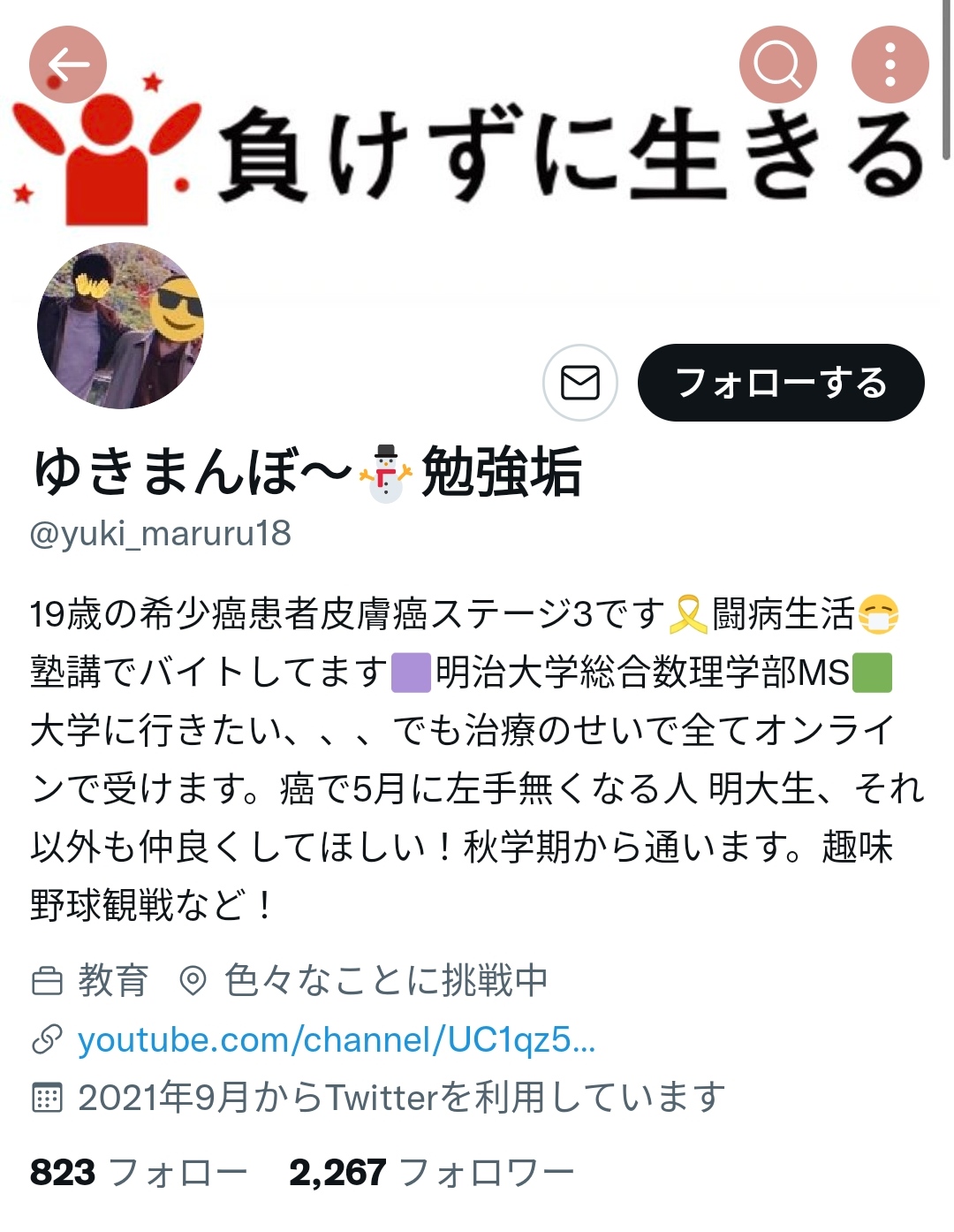This screenshot has width=954, height=1232.
Task: Send a direct message via envelope icon
Action: pyautogui.click(x=579, y=383)
